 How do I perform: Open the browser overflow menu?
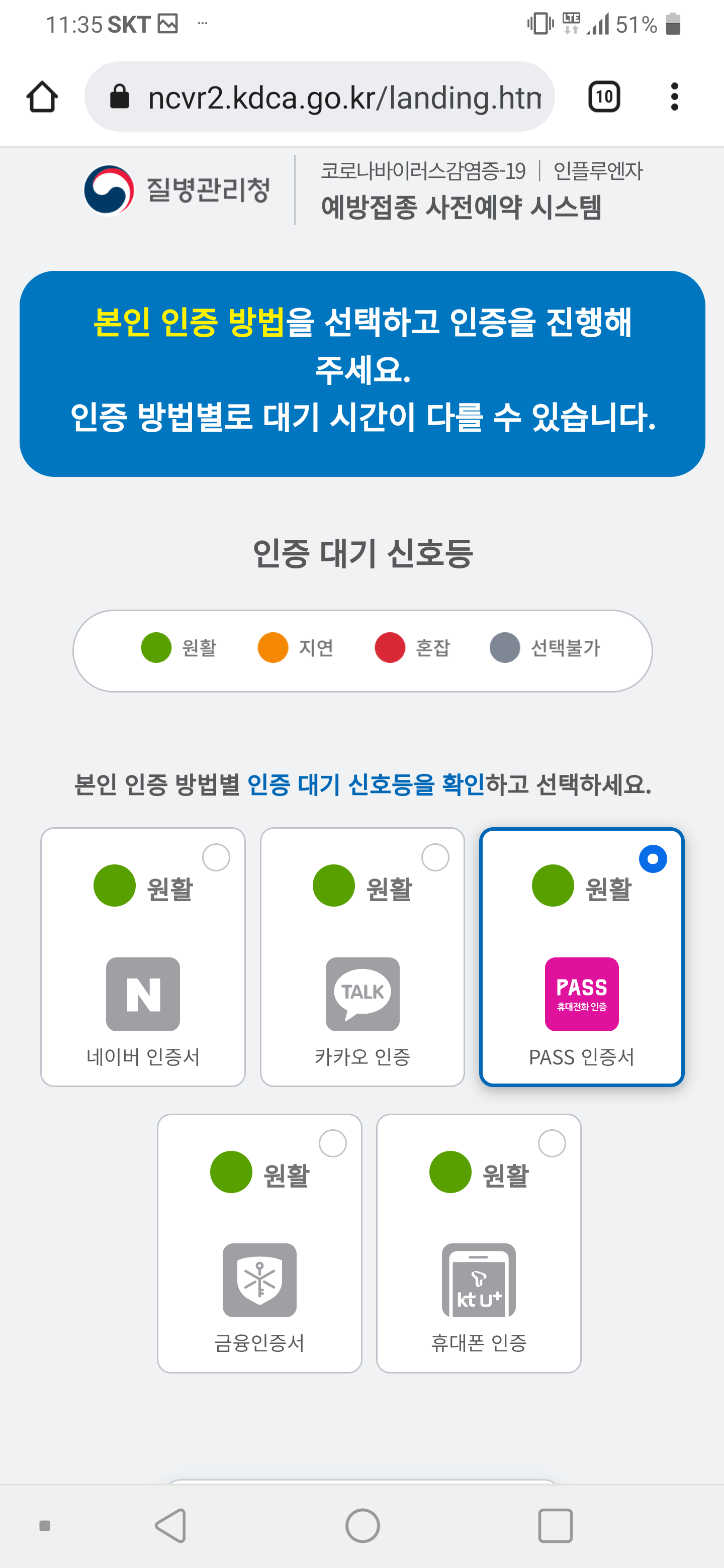[673, 97]
